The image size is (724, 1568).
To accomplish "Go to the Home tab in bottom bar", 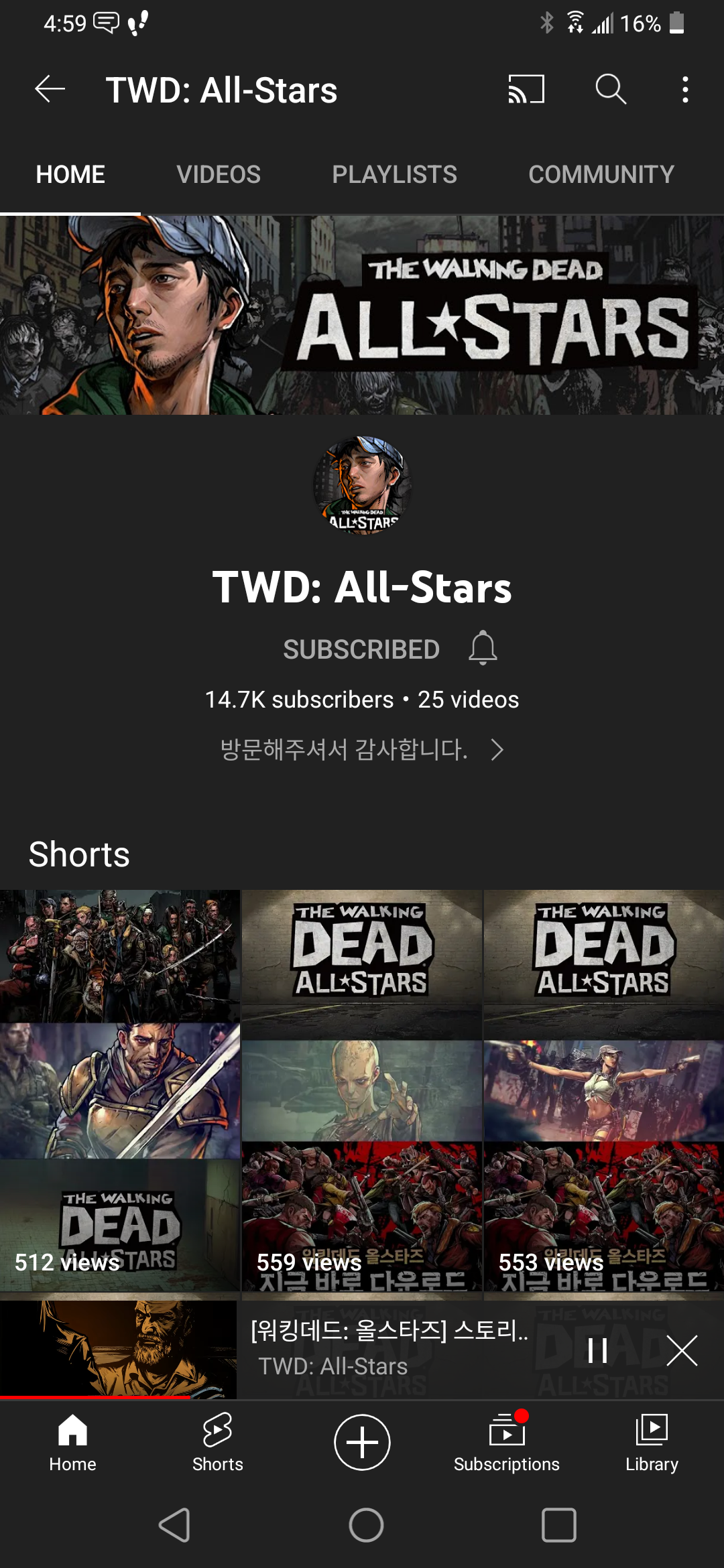I will (x=72, y=1442).
